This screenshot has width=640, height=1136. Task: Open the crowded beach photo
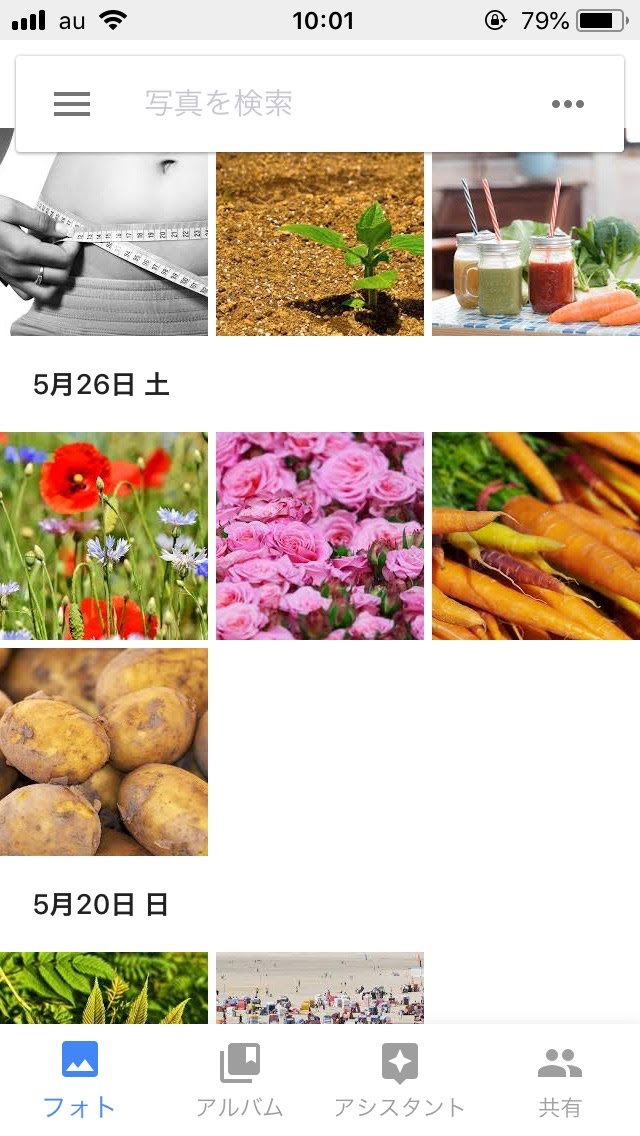(320, 988)
